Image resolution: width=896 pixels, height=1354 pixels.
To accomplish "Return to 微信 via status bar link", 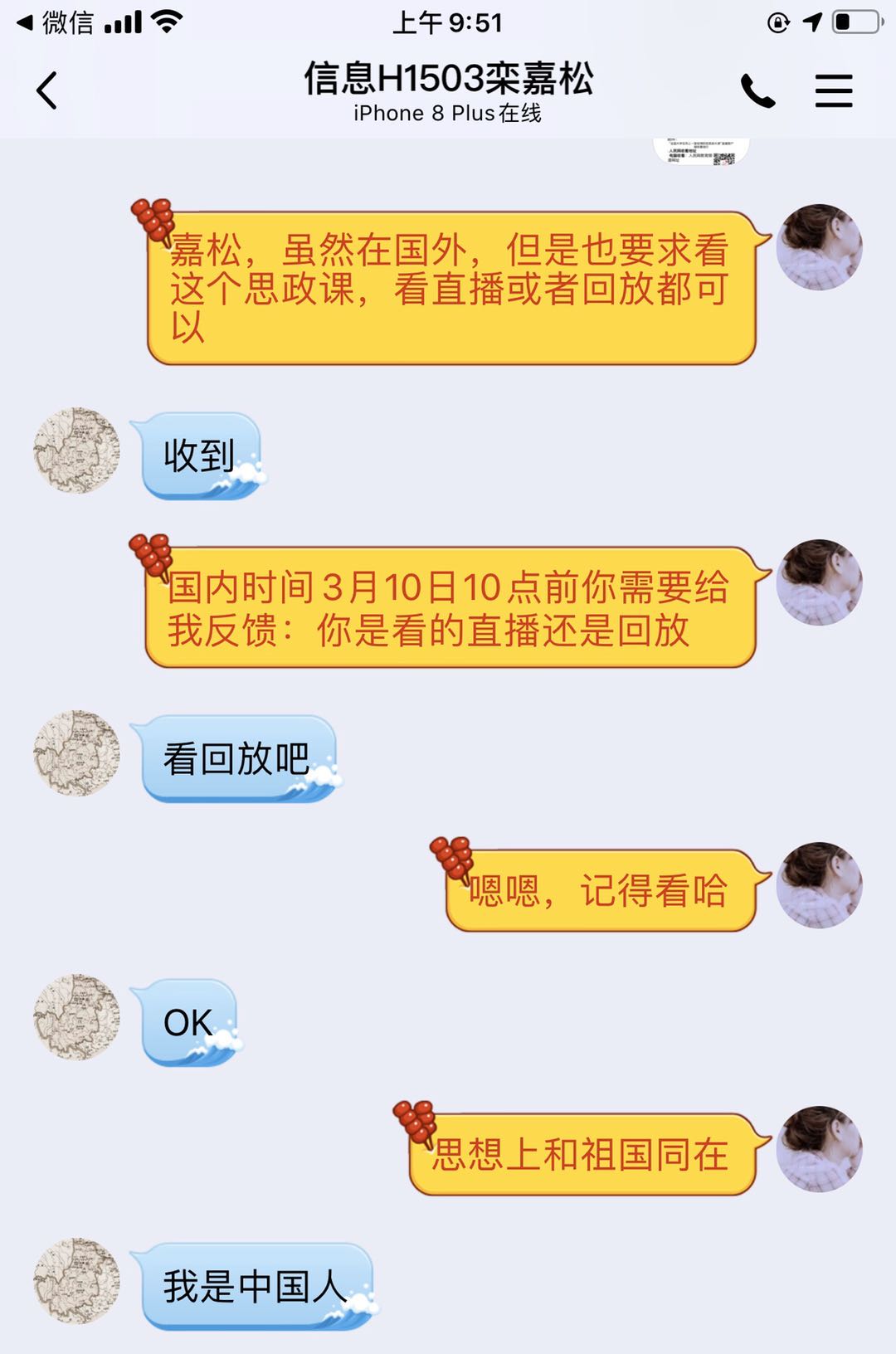I will (56, 22).
